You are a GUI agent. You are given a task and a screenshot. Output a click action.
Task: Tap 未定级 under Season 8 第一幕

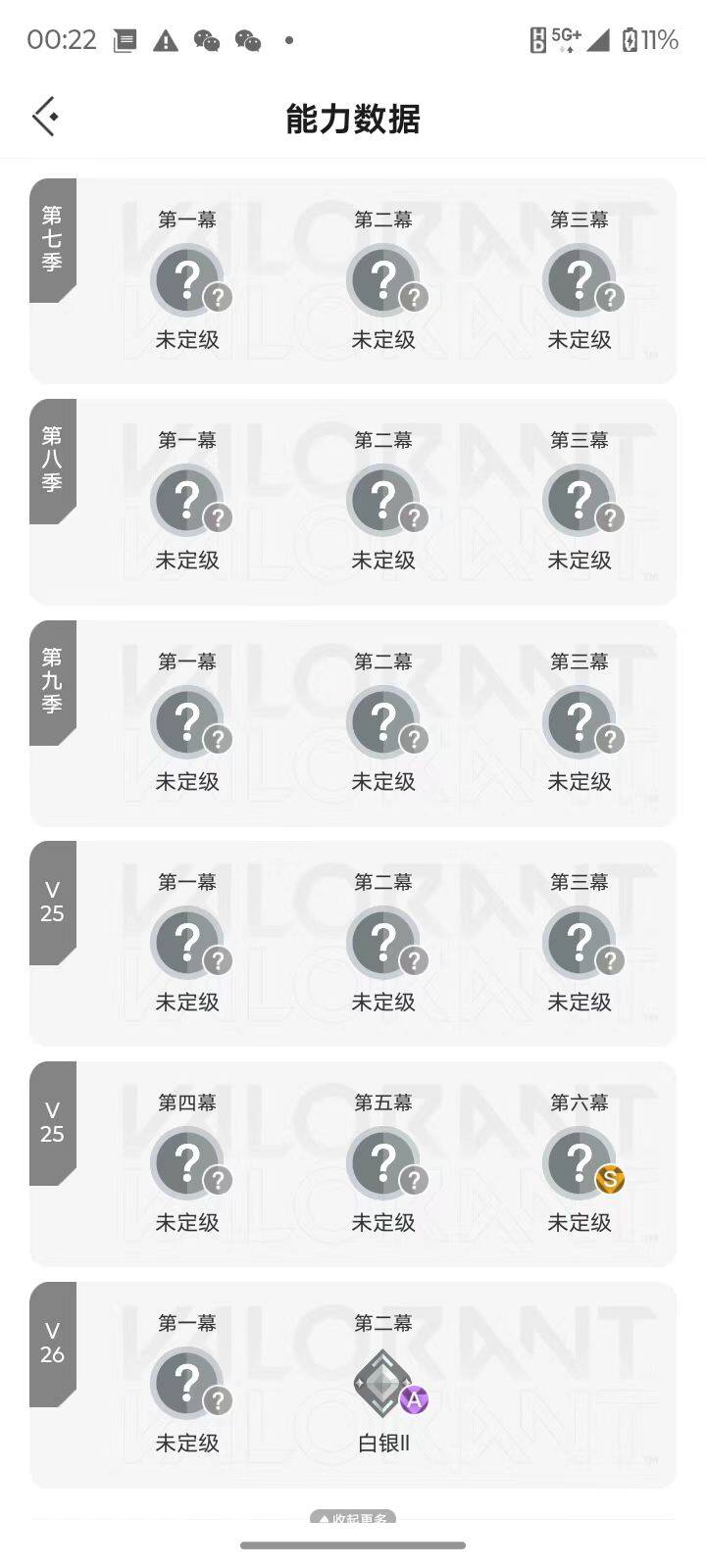click(x=187, y=561)
